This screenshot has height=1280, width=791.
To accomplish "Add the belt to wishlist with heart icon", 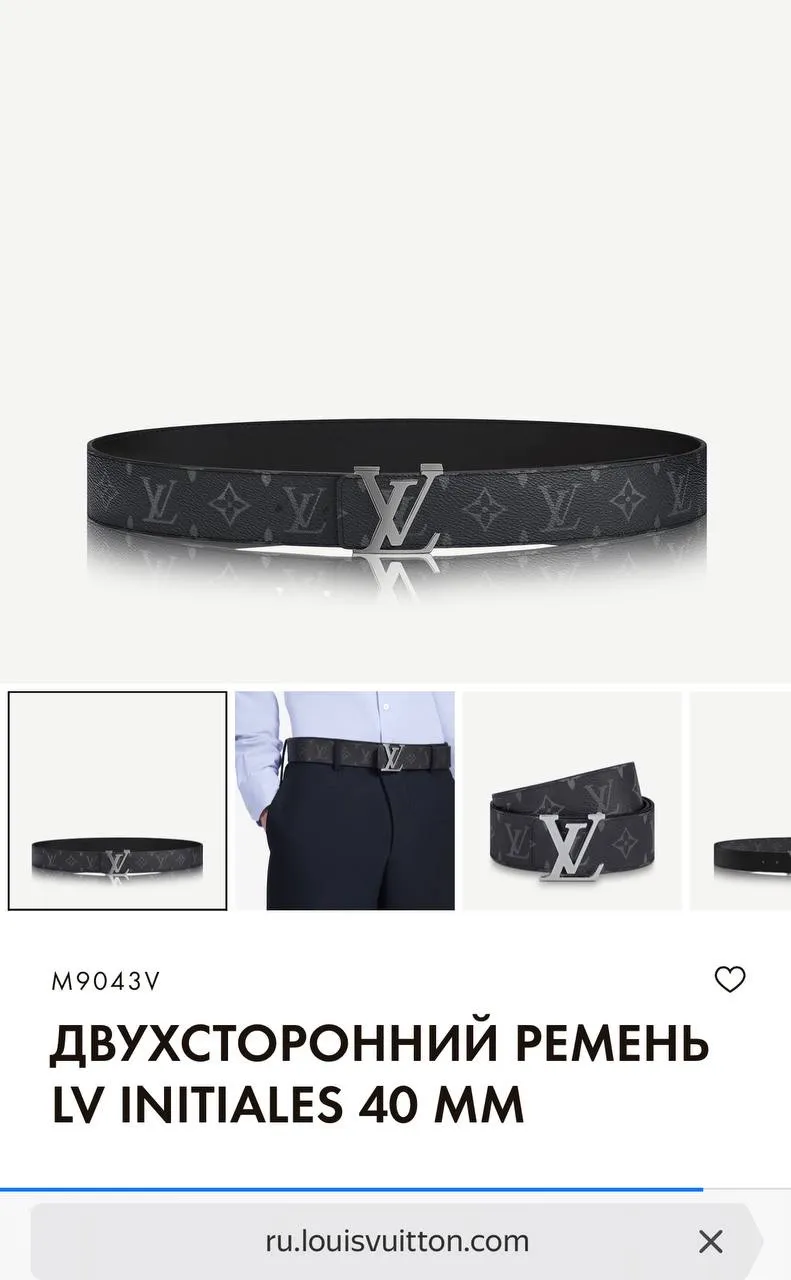I will click(730, 979).
